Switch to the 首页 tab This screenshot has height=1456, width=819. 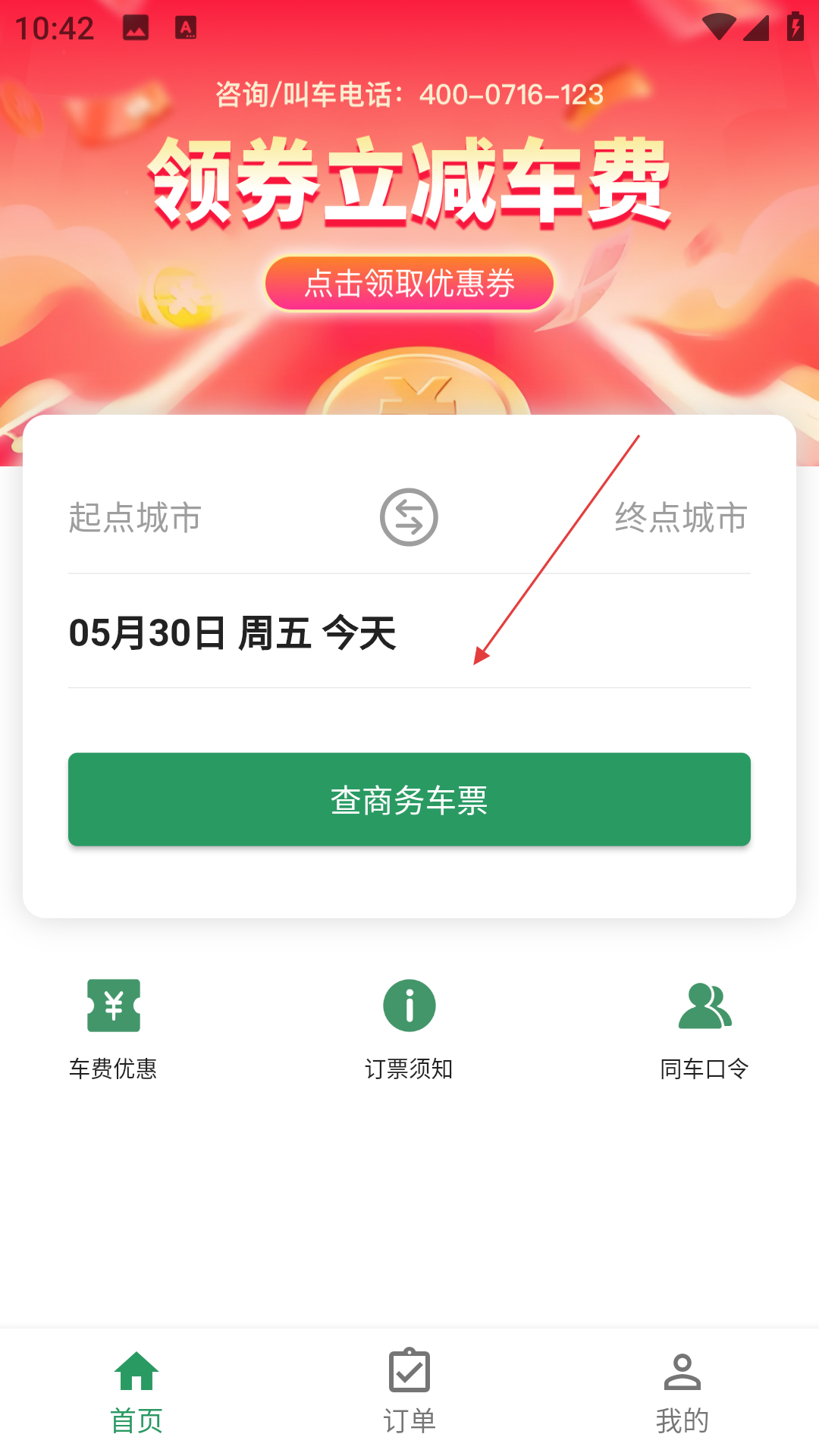click(136, 1392)
